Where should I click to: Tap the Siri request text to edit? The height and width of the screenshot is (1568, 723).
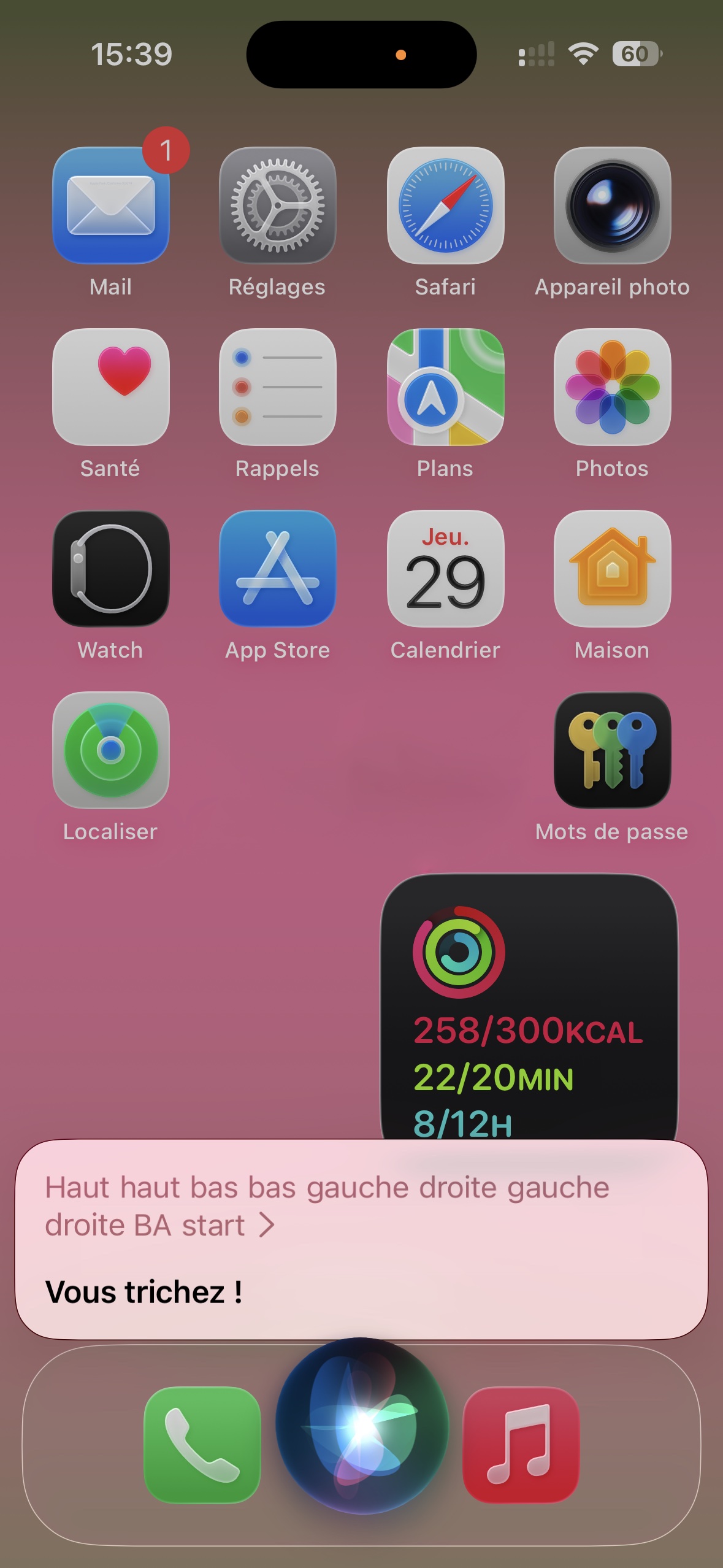[327, 1206]
